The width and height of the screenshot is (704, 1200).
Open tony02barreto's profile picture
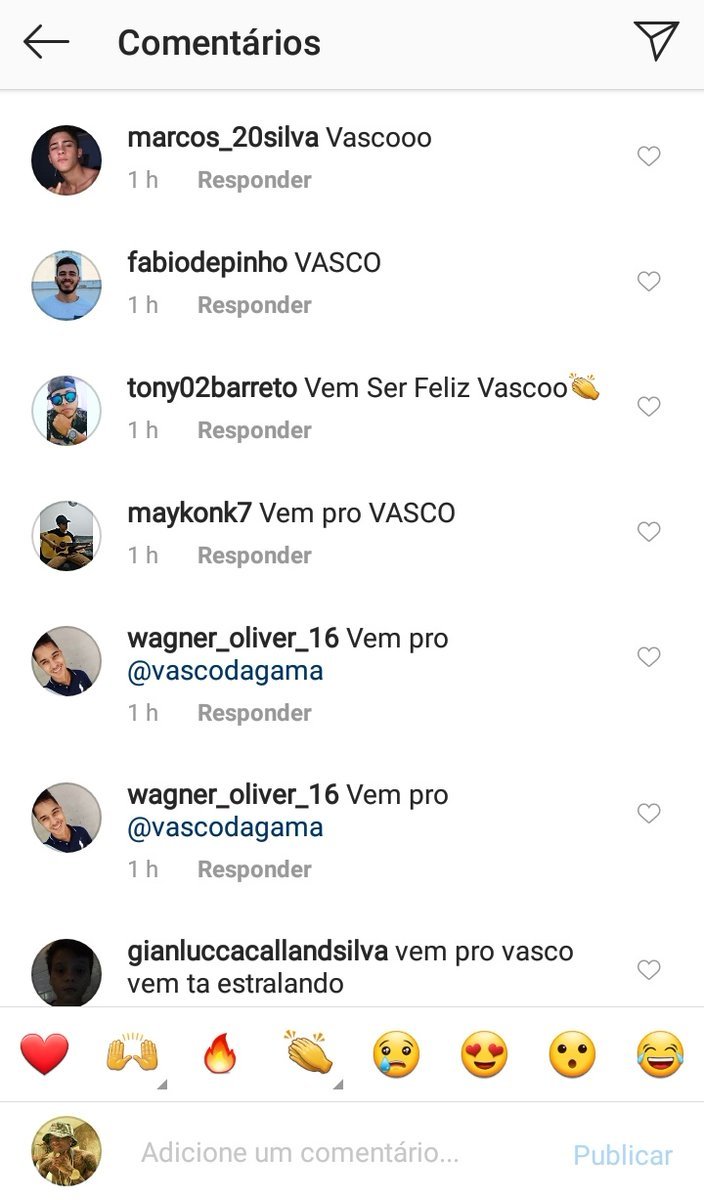coord(66,410)
